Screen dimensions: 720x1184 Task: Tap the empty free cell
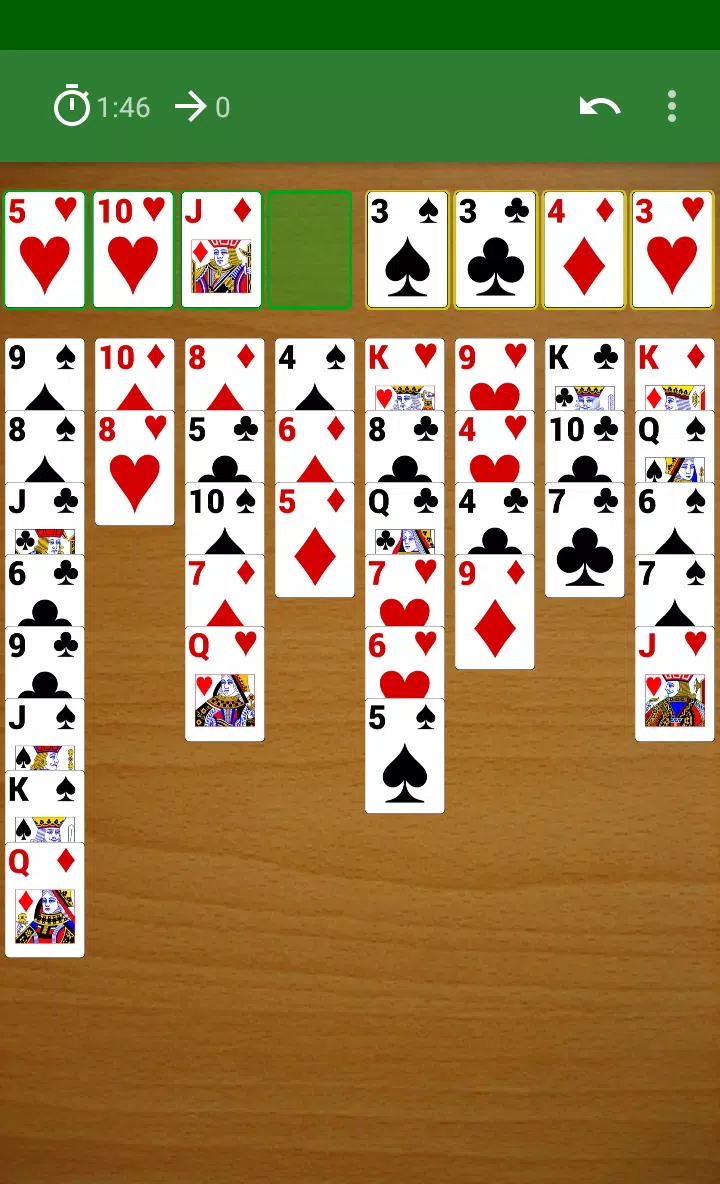pos(309,250)
